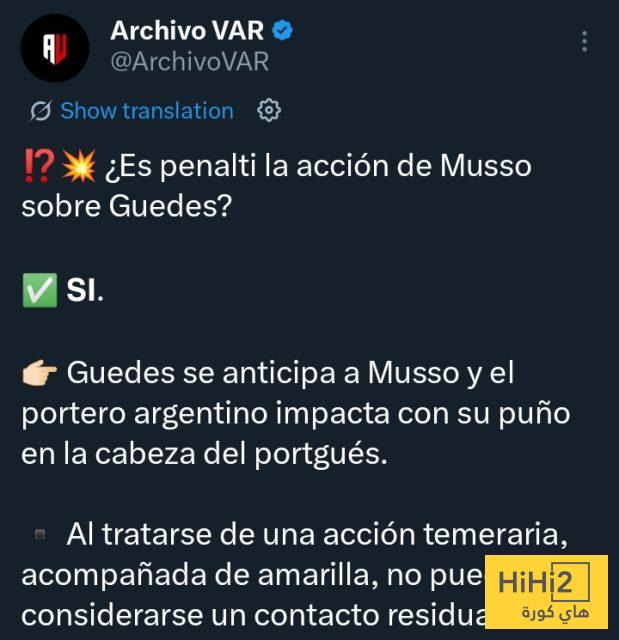
Task: Open the tweet's overflow menu
Action: tap(585, 42)
